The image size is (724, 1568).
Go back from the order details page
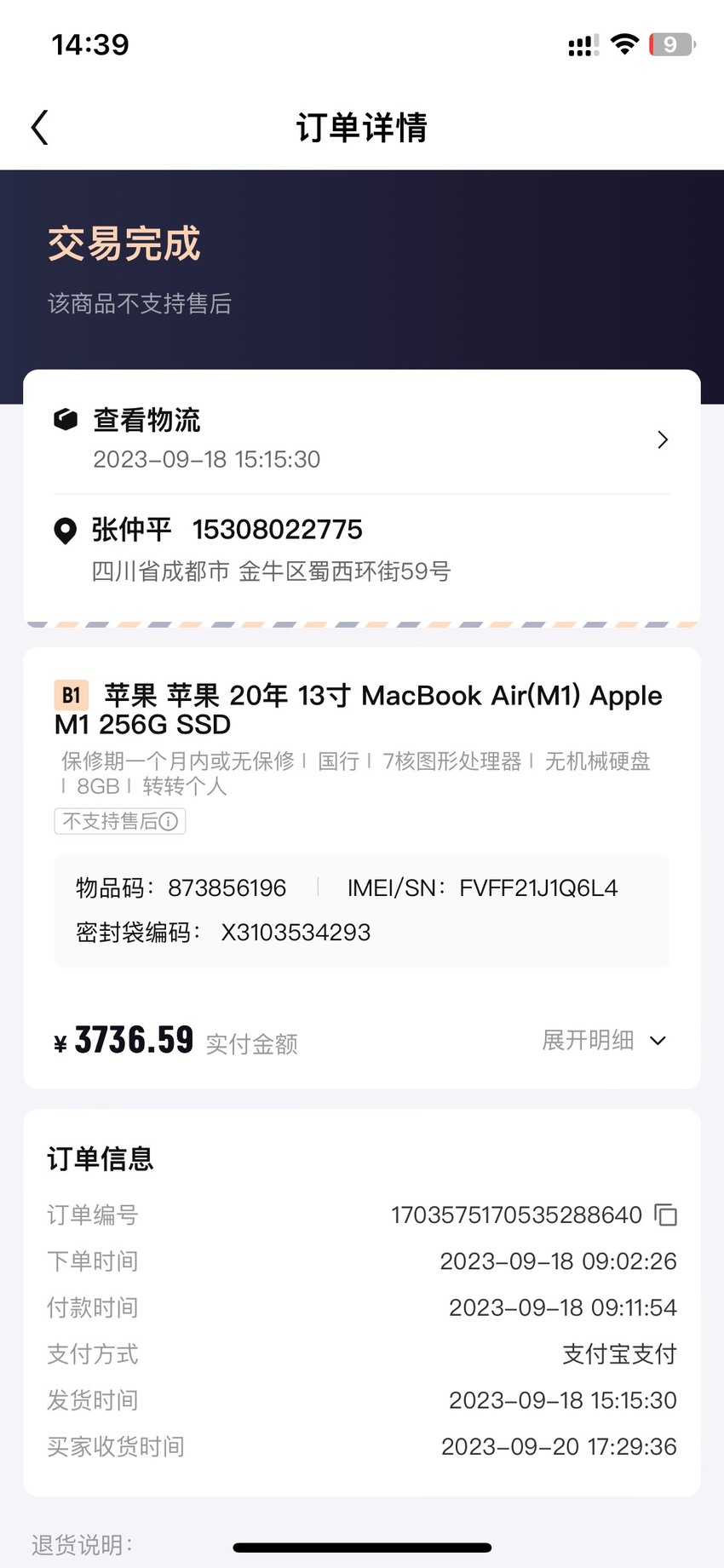click(39, 128)
